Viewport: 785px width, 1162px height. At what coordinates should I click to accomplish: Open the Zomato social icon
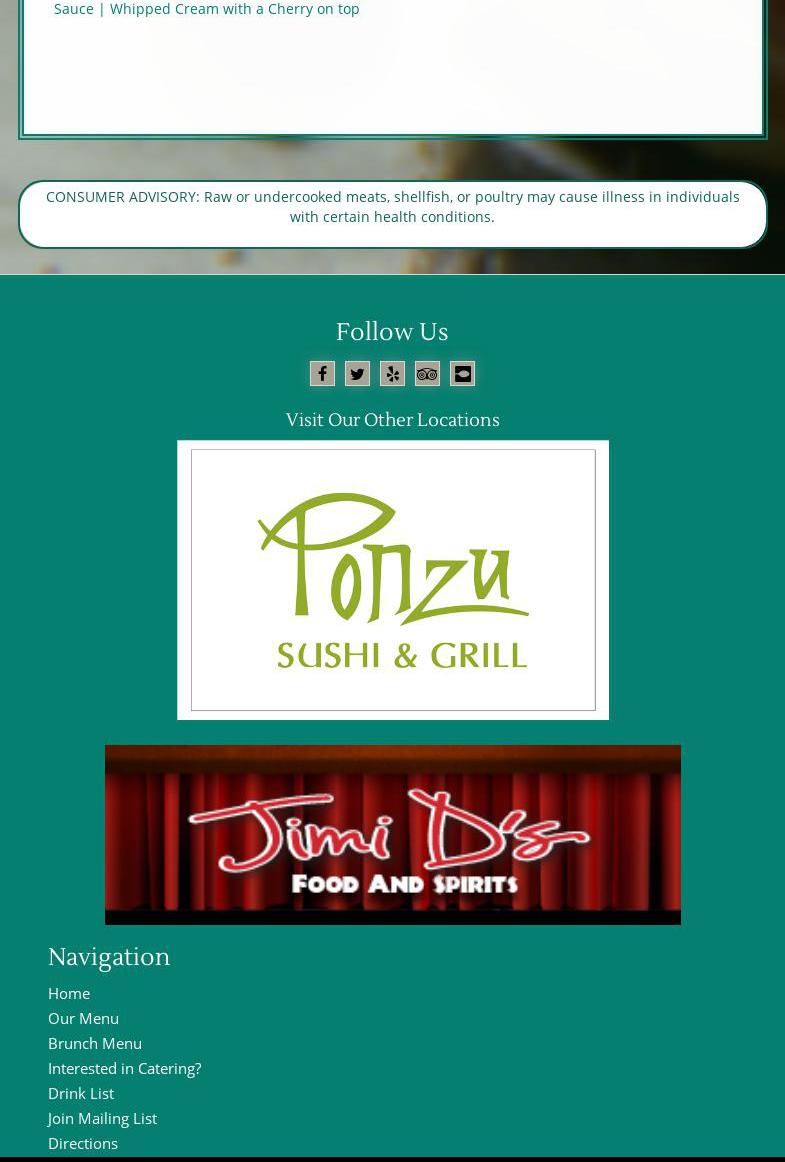click(x=462, y=374)
